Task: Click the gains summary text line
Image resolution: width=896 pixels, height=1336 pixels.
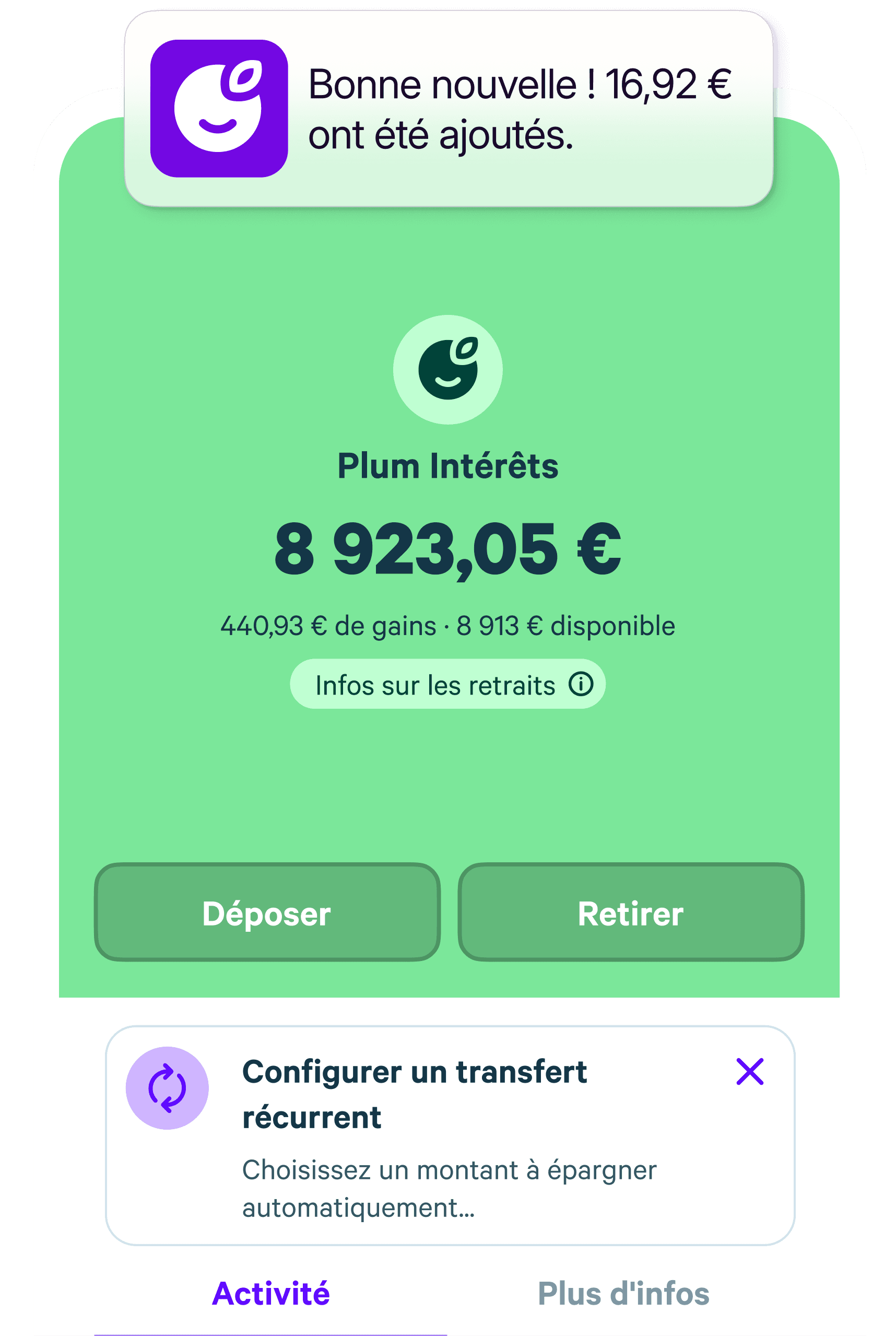Action: point(448,625)
